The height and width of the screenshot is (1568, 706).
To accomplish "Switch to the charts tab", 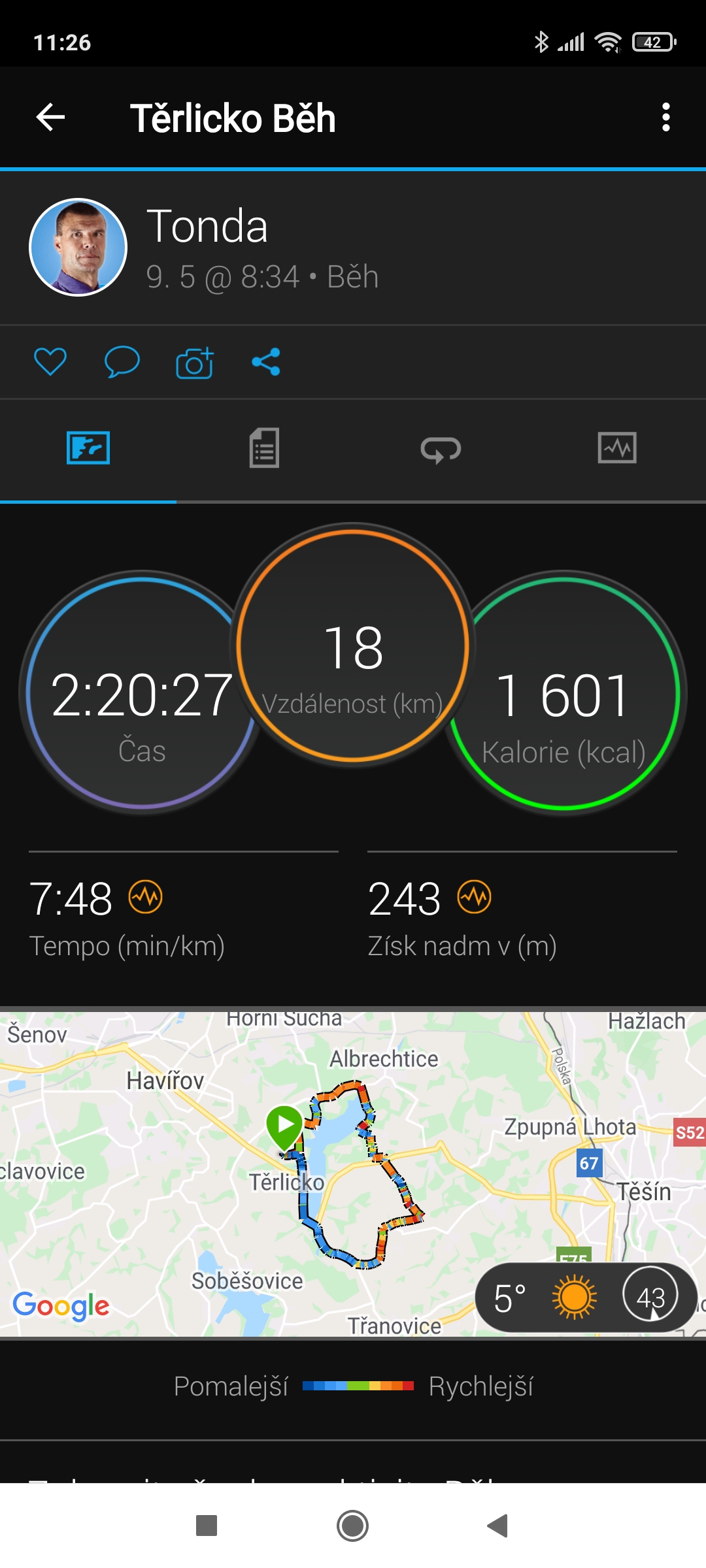I will [617, 448].
